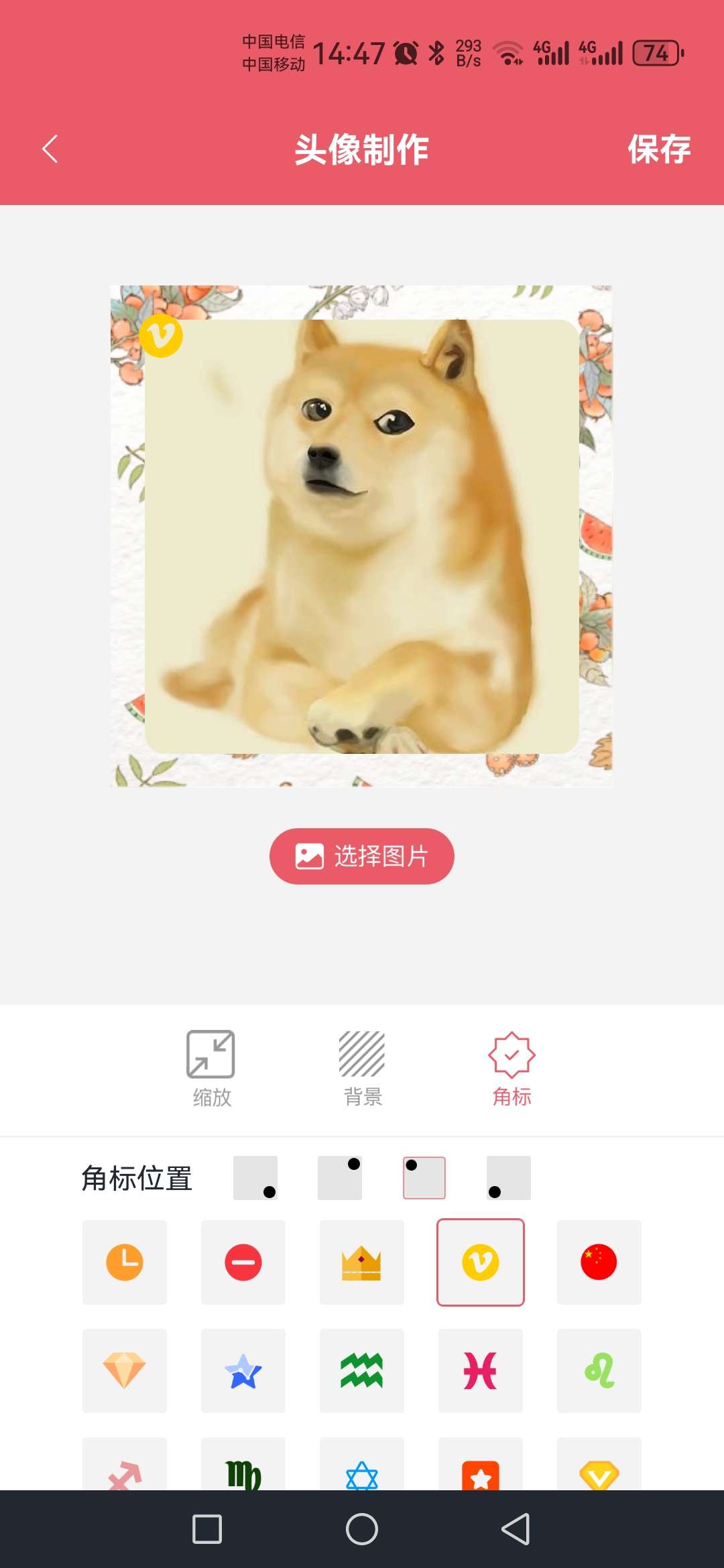The width and height of the screenshot is (724, 1568).
Task: Set badge position to bottom-left corner
Action: tap(509, 1178)
